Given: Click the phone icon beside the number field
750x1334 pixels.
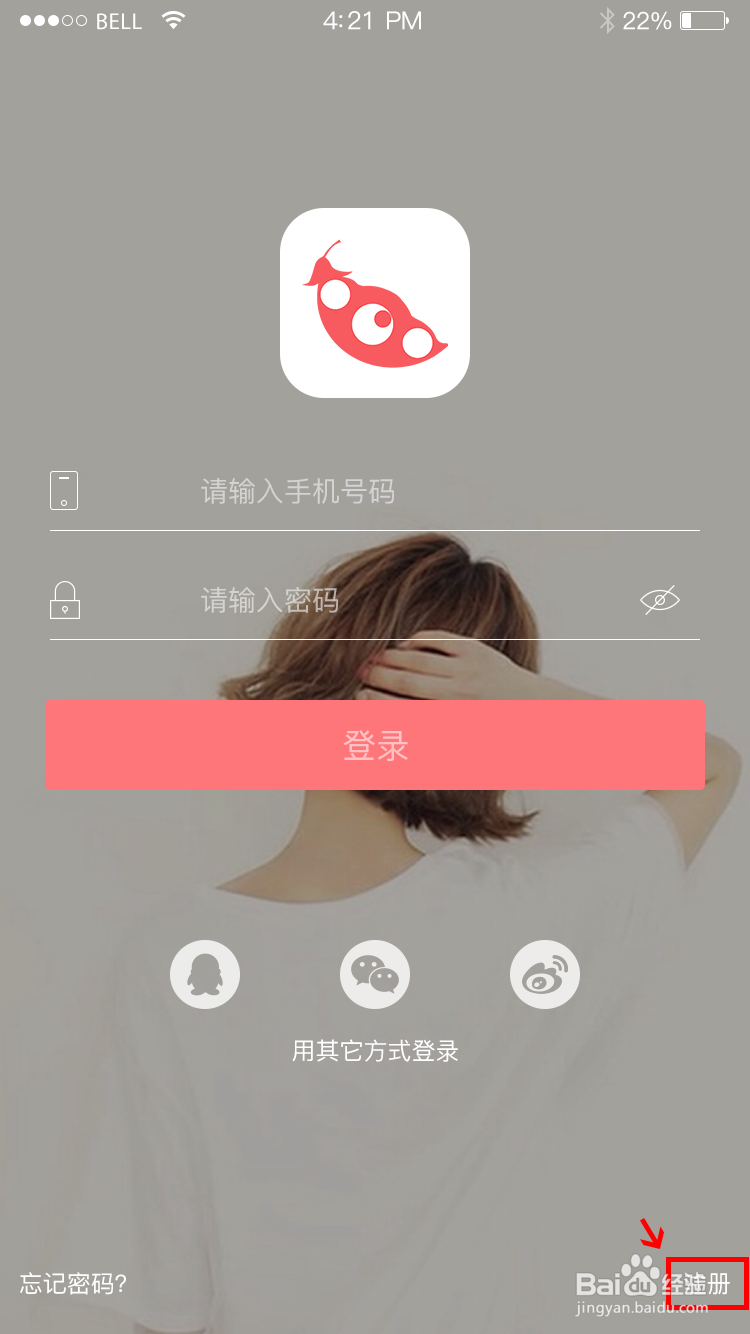Looking at the screenshot, I should tap(64, 490).
